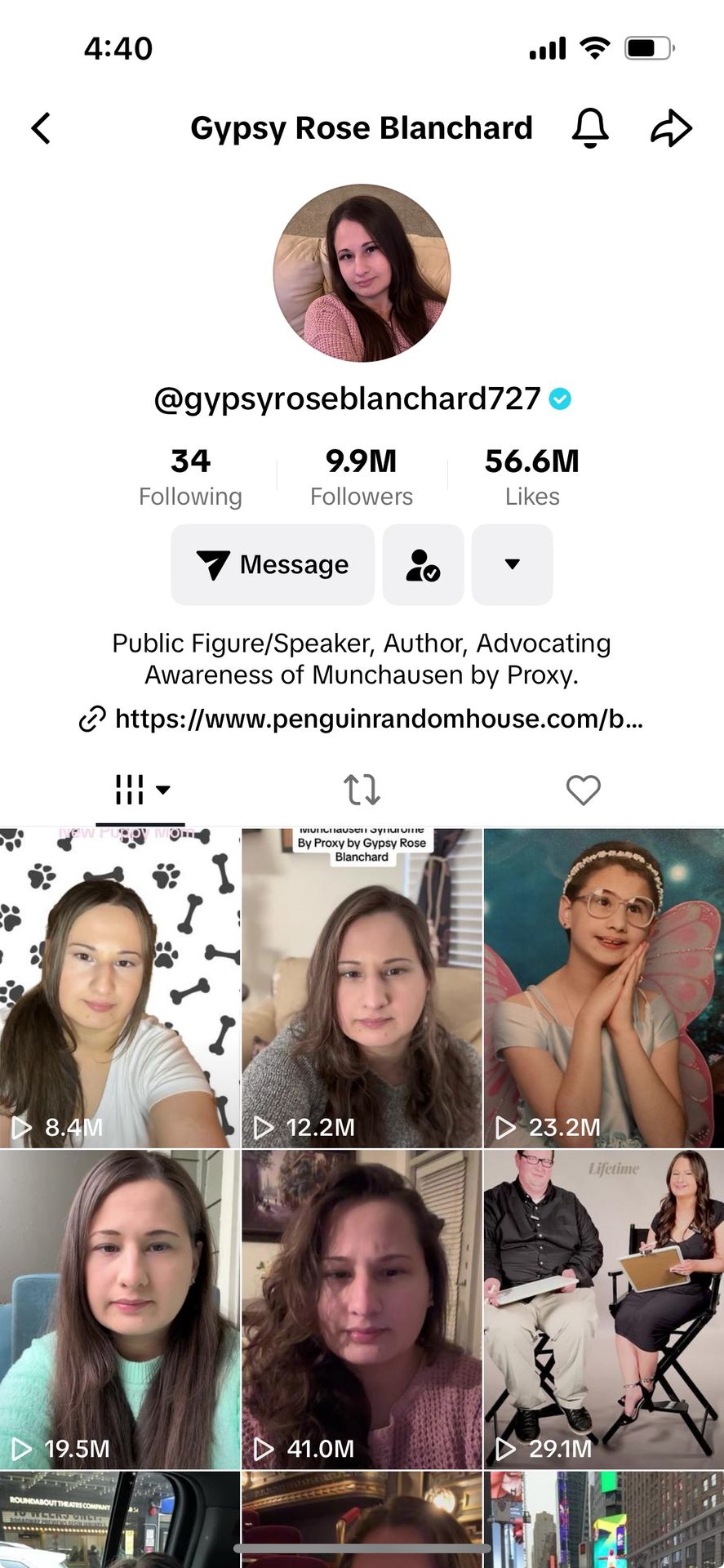Select the videos grid tab
Screen dimensions: 724x1568
140,790
